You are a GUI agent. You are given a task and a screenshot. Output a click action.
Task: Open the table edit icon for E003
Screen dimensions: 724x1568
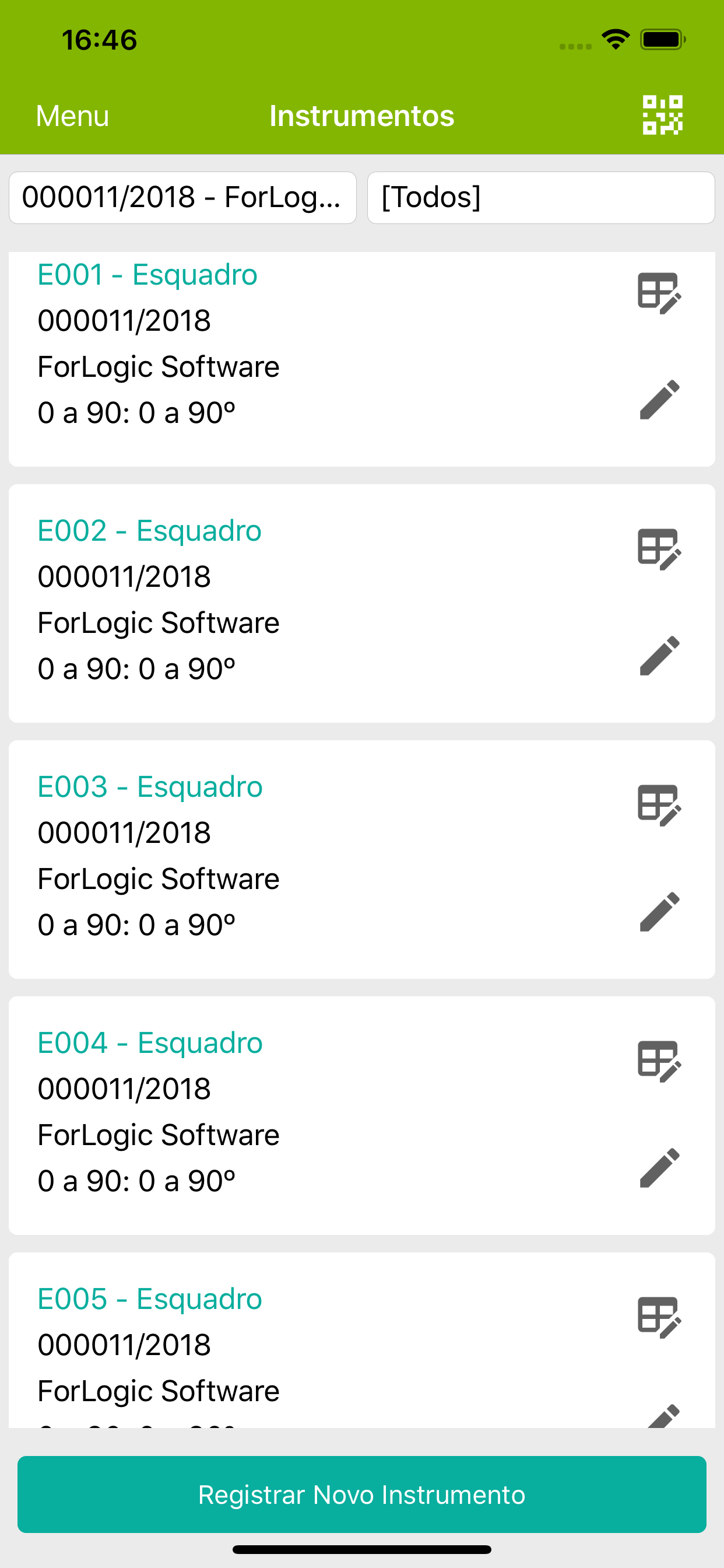[x=659, y=806]
